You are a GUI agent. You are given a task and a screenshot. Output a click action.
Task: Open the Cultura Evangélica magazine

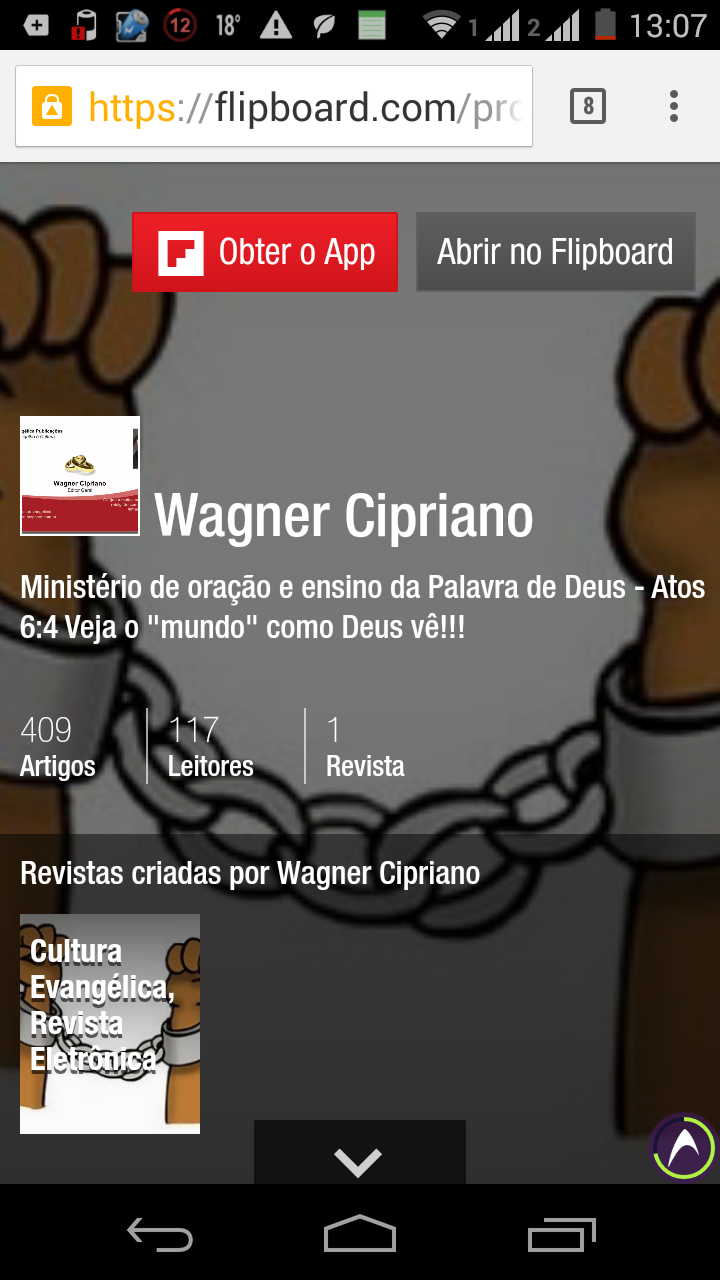pyautogui.click(x=110, y=1023)
